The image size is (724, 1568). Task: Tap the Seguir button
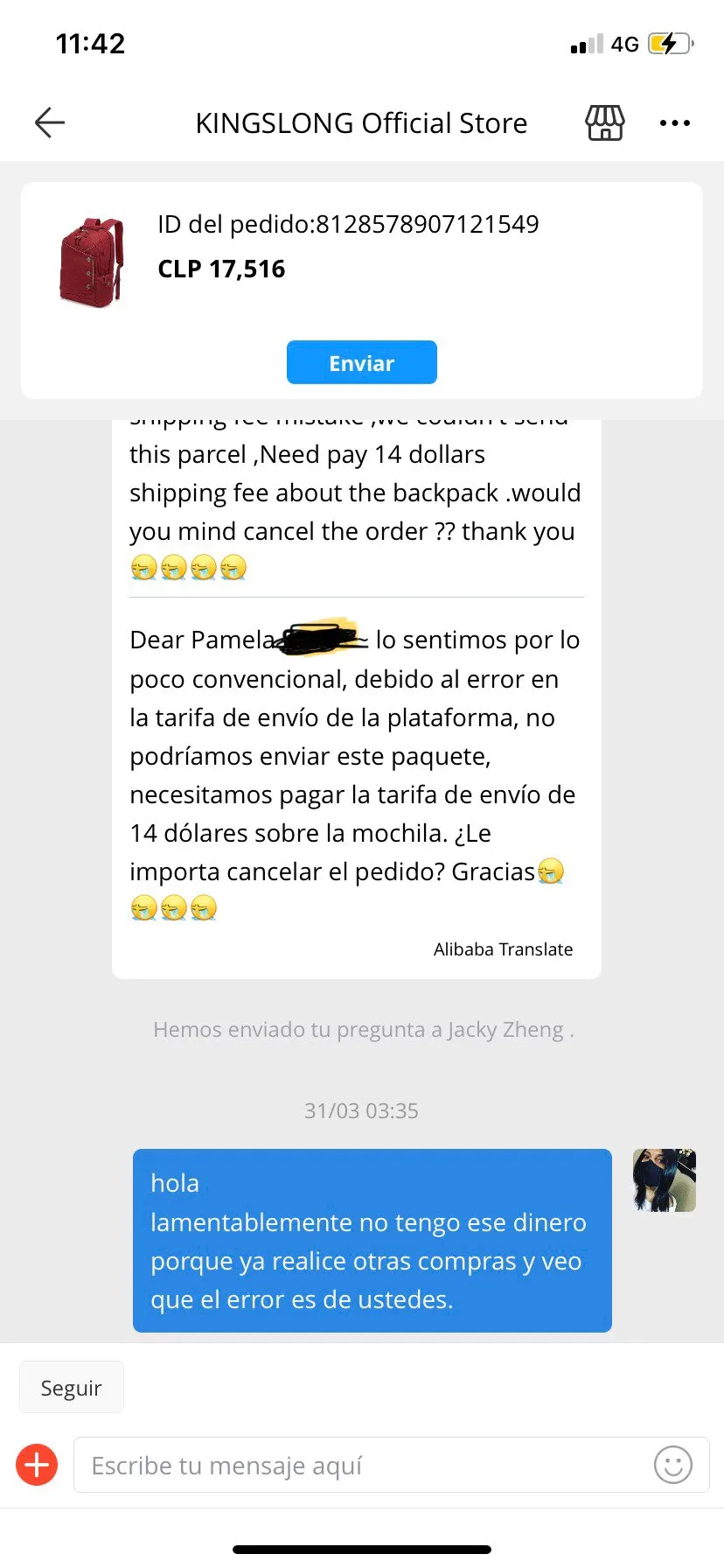click(x=71, y=1388)
